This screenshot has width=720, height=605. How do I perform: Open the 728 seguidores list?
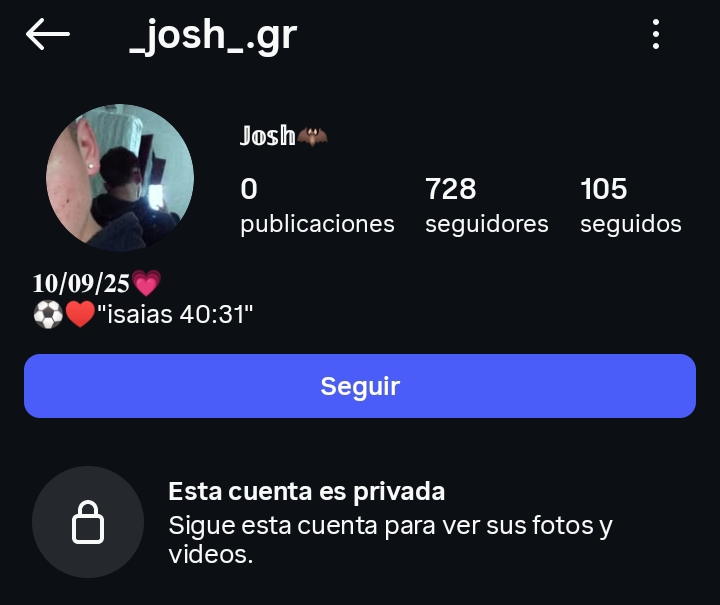click(x=486, y=205)
